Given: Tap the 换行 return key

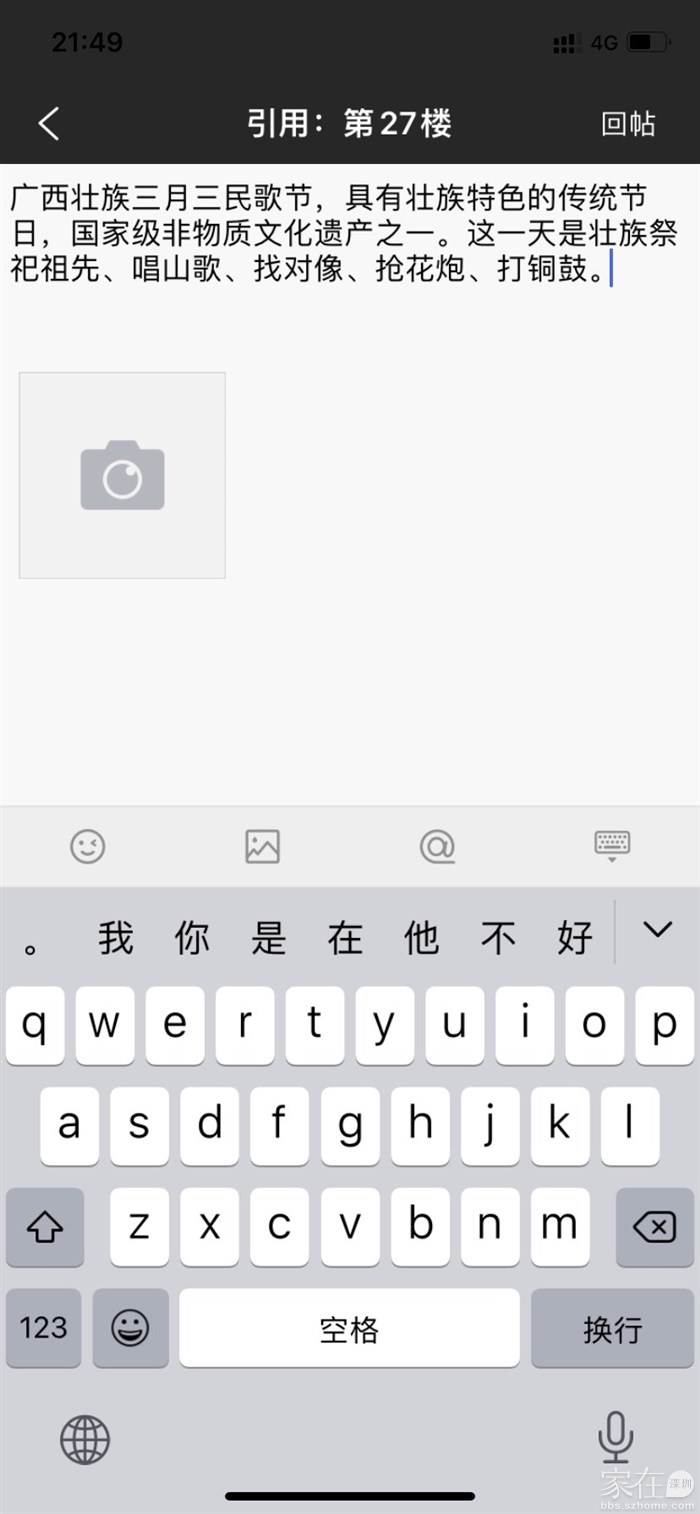Looking at the screenshot, I should click(x=612, y=1329).
